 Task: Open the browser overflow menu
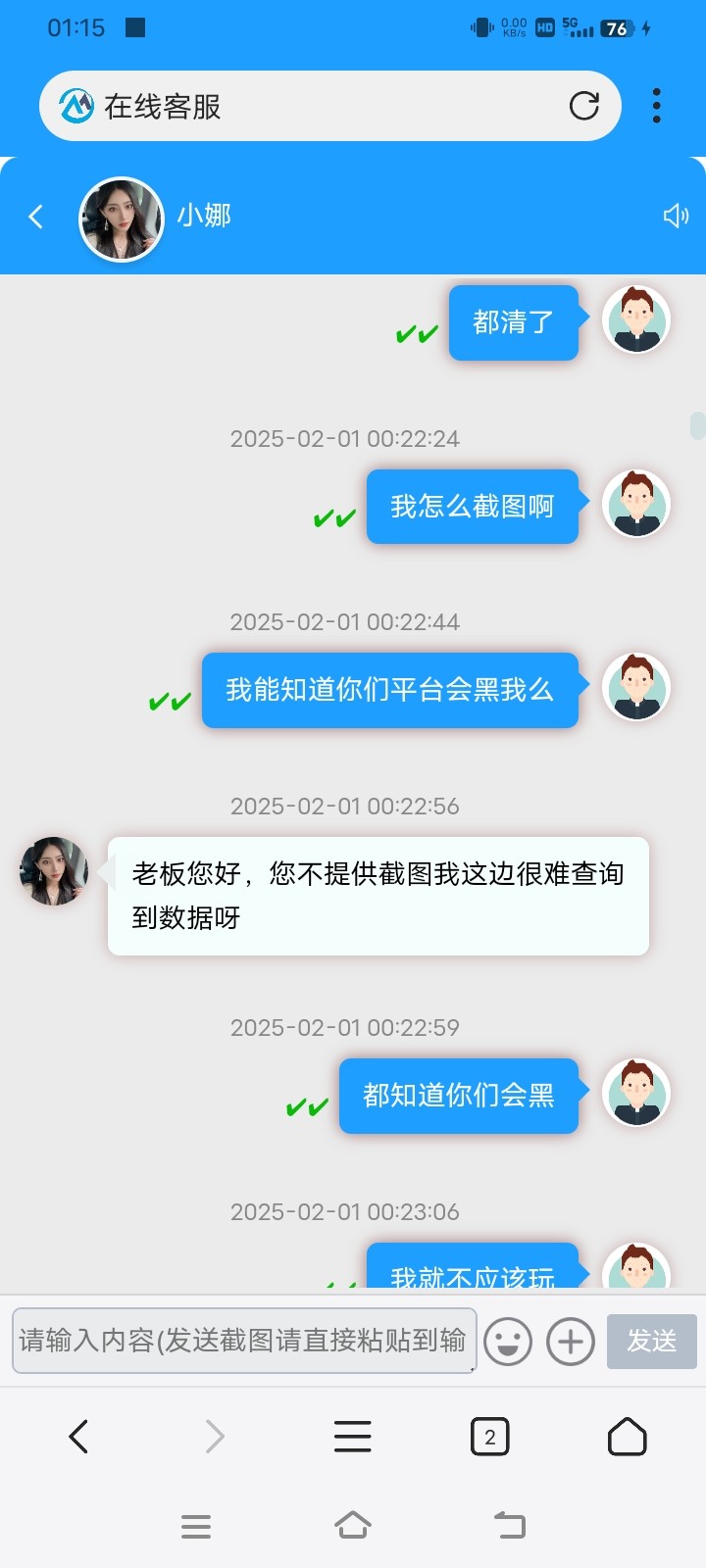(656, 106)
